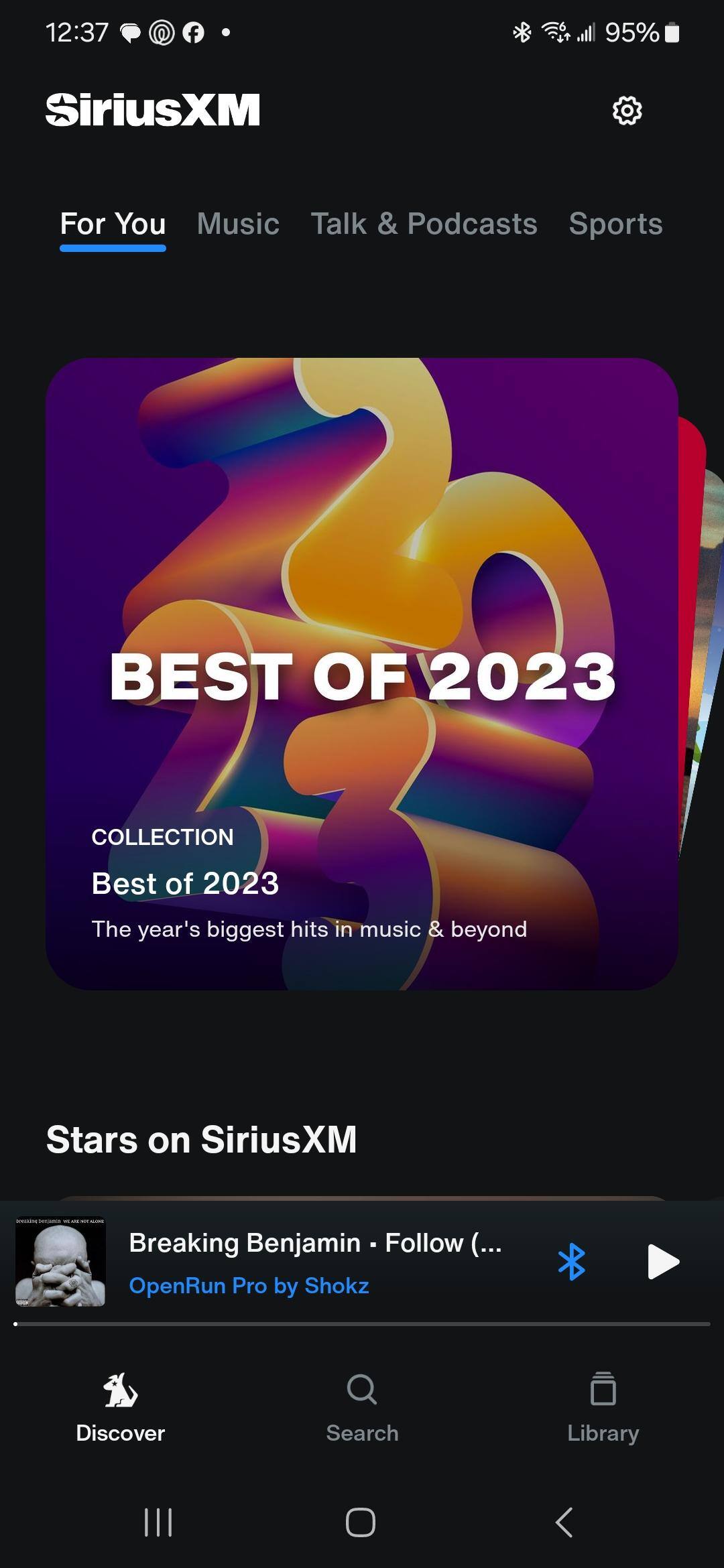Screen dimensions: 724x1568
Task: Open Bluetooth output device options
Action: pyautogui.click(x=572, y=1262)
